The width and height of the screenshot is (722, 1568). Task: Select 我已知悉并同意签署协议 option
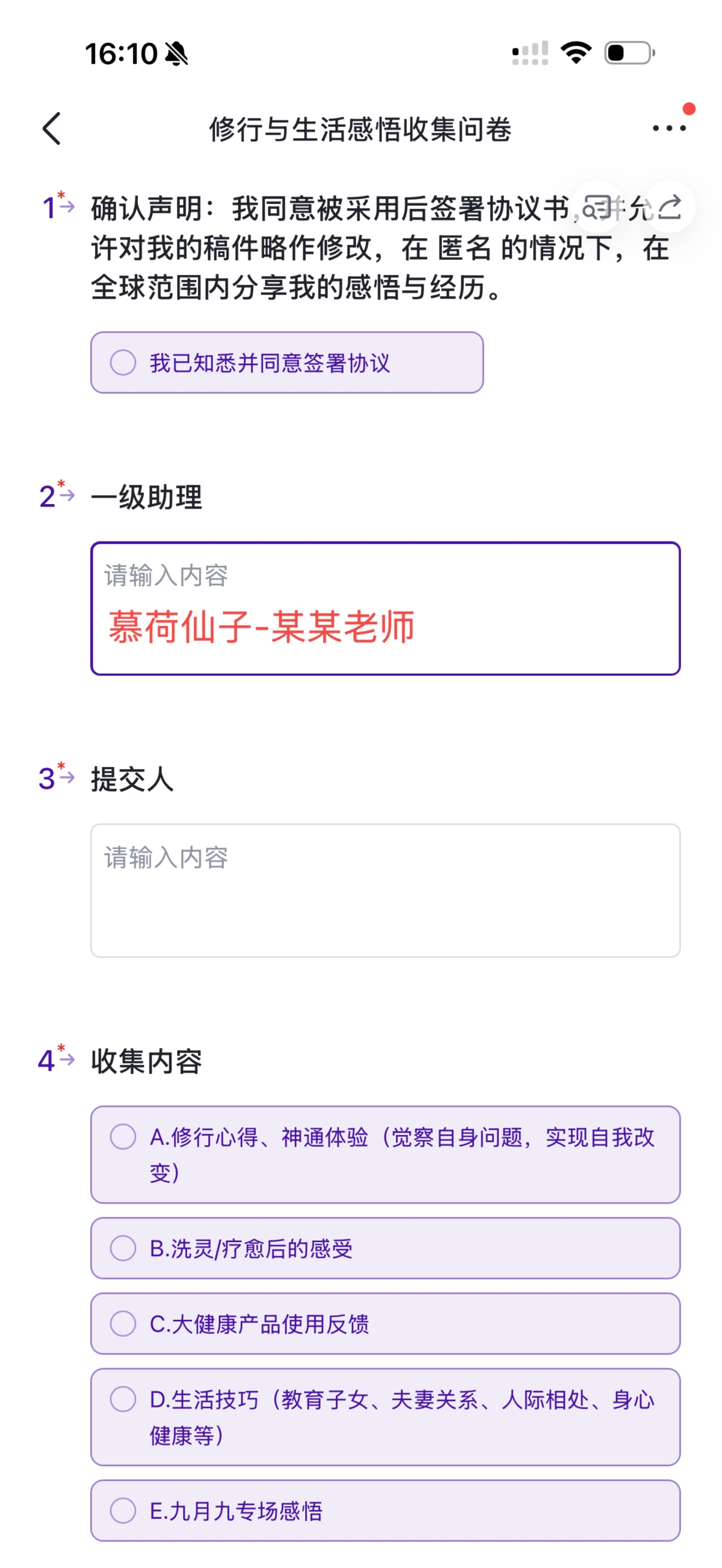[123, 363]
